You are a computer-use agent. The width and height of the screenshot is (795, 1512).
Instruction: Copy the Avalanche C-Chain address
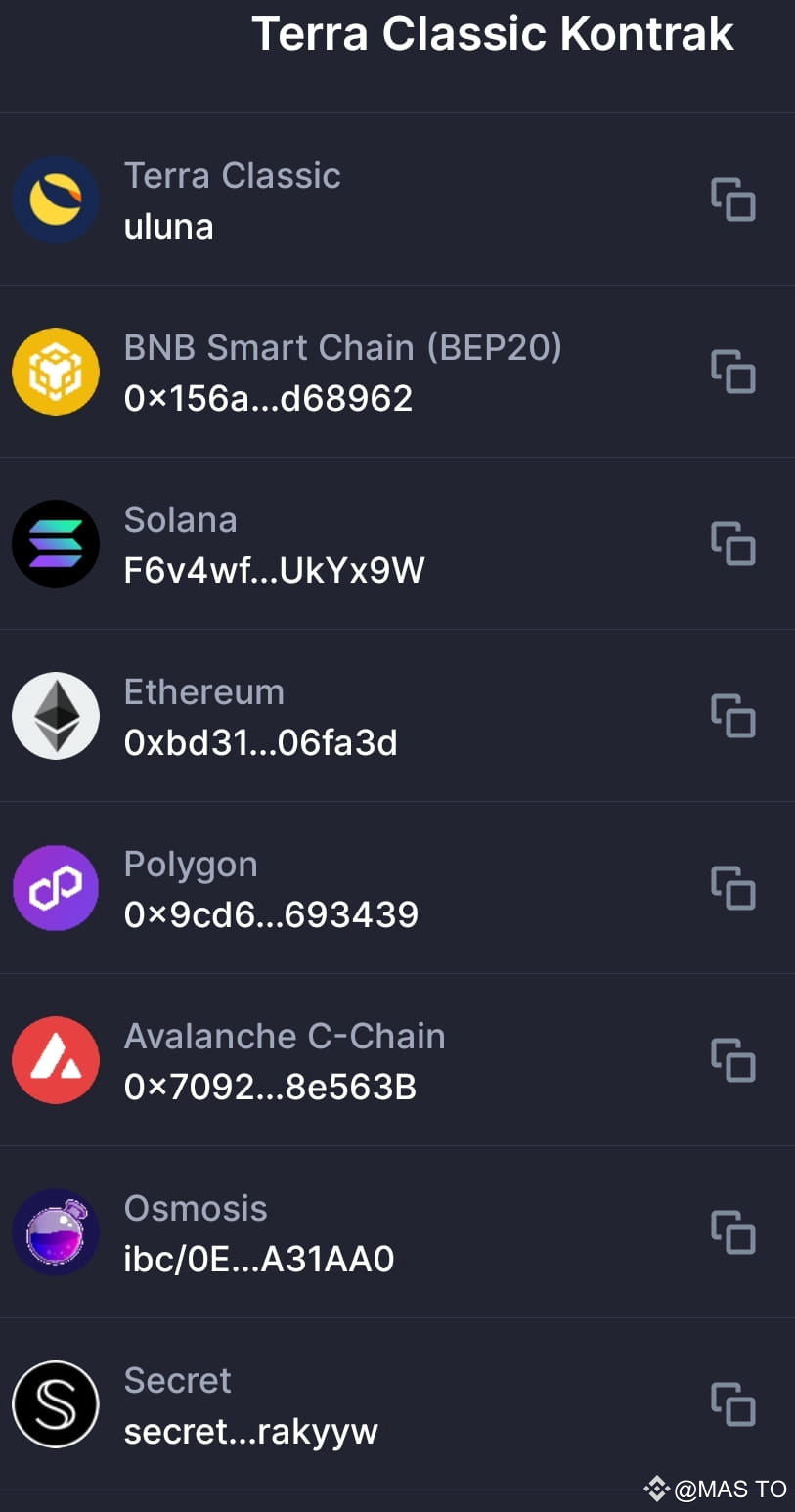[x=733, y=1060]
